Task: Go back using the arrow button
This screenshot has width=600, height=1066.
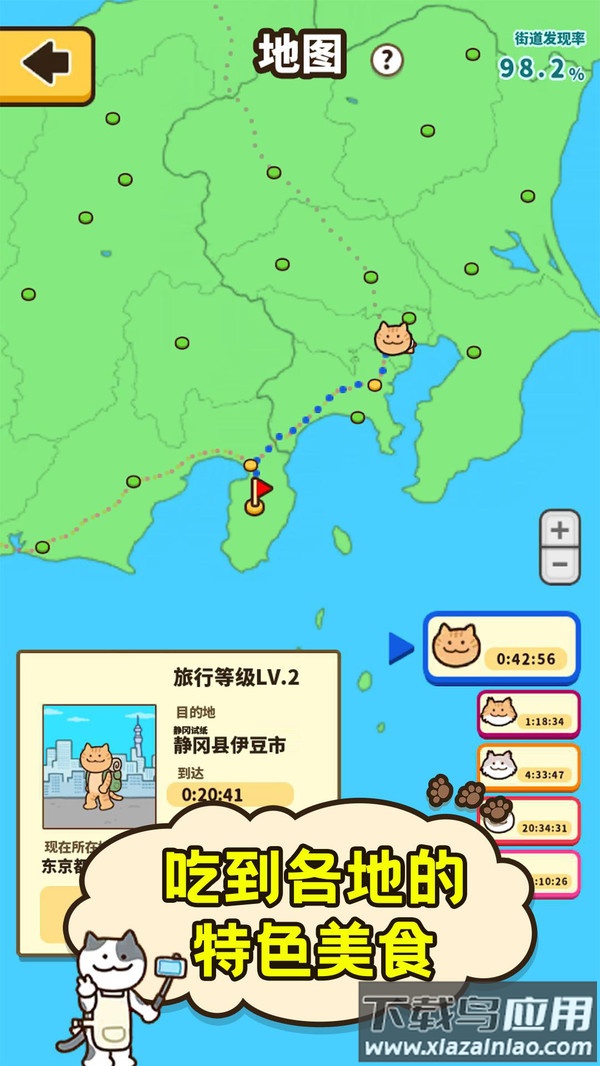Action: (46, 65)
